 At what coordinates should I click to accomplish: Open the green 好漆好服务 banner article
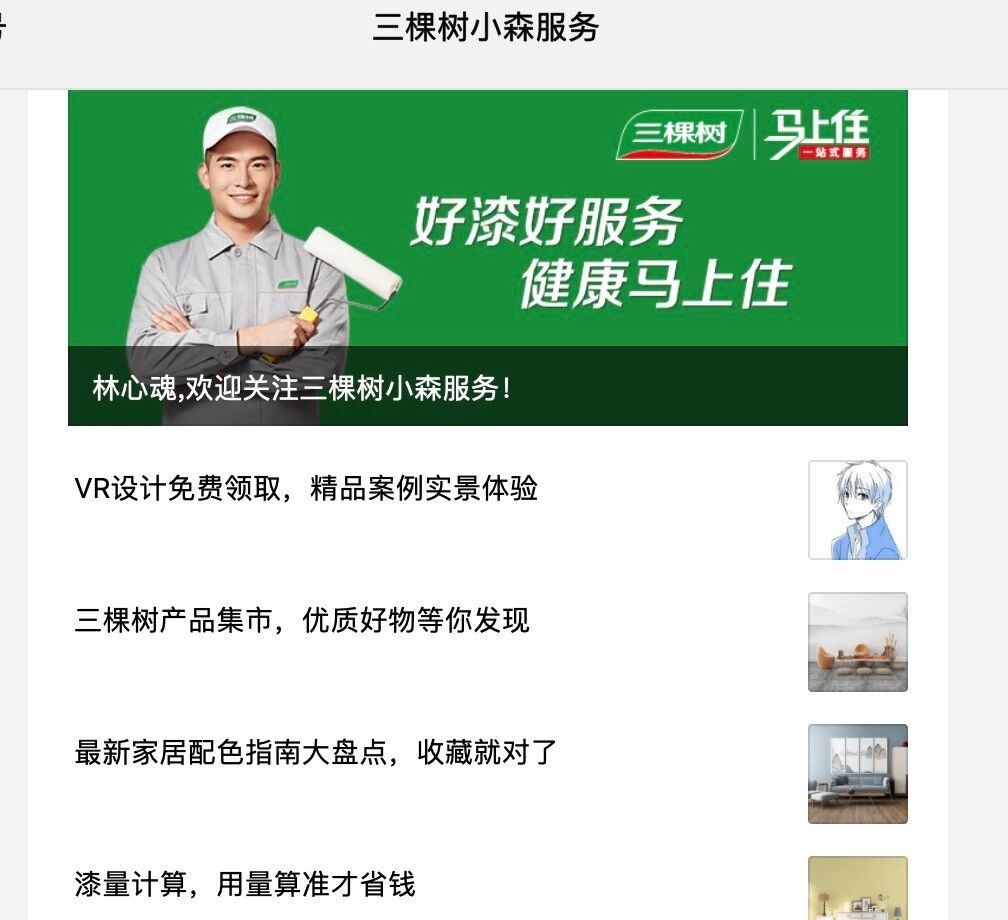[487, 258]
